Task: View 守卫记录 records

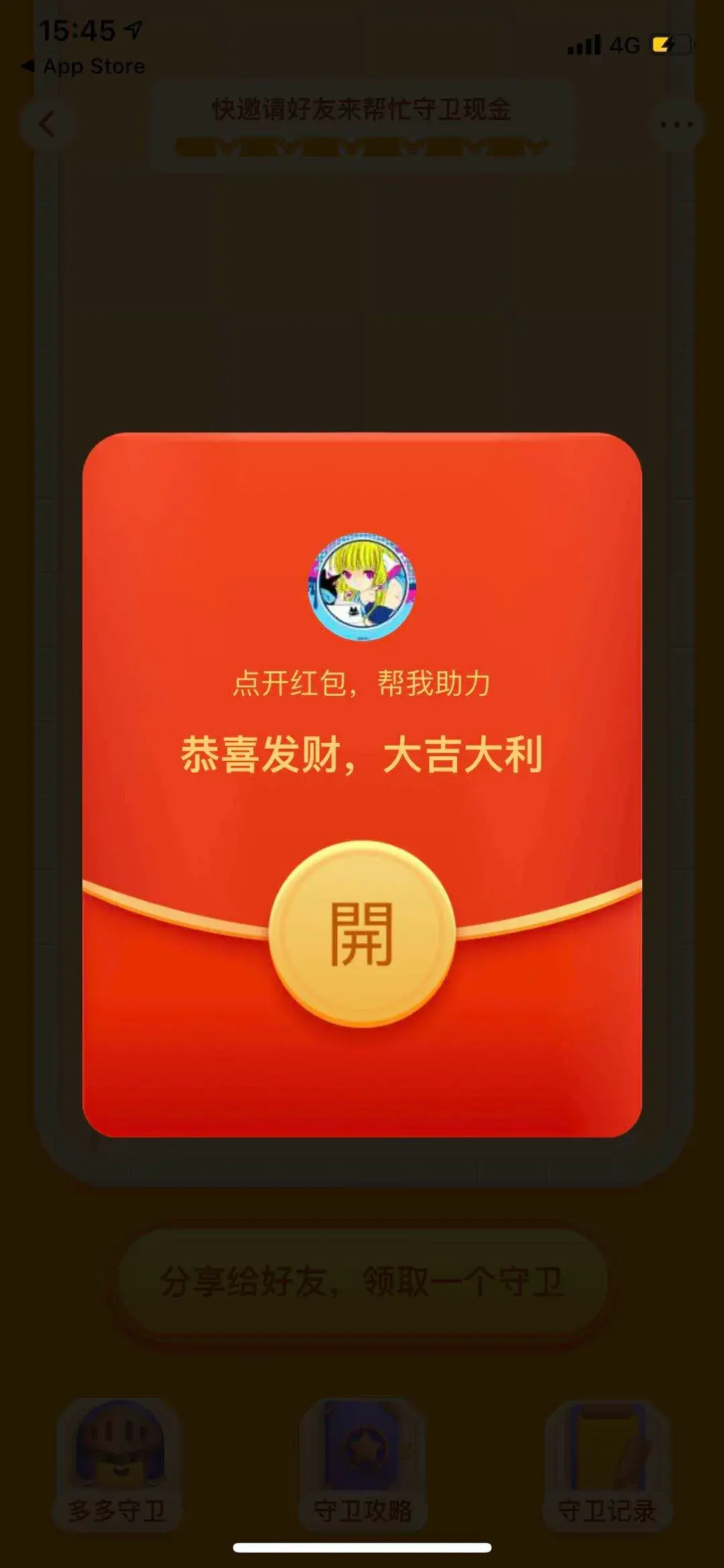Action: coord(607,1463)
